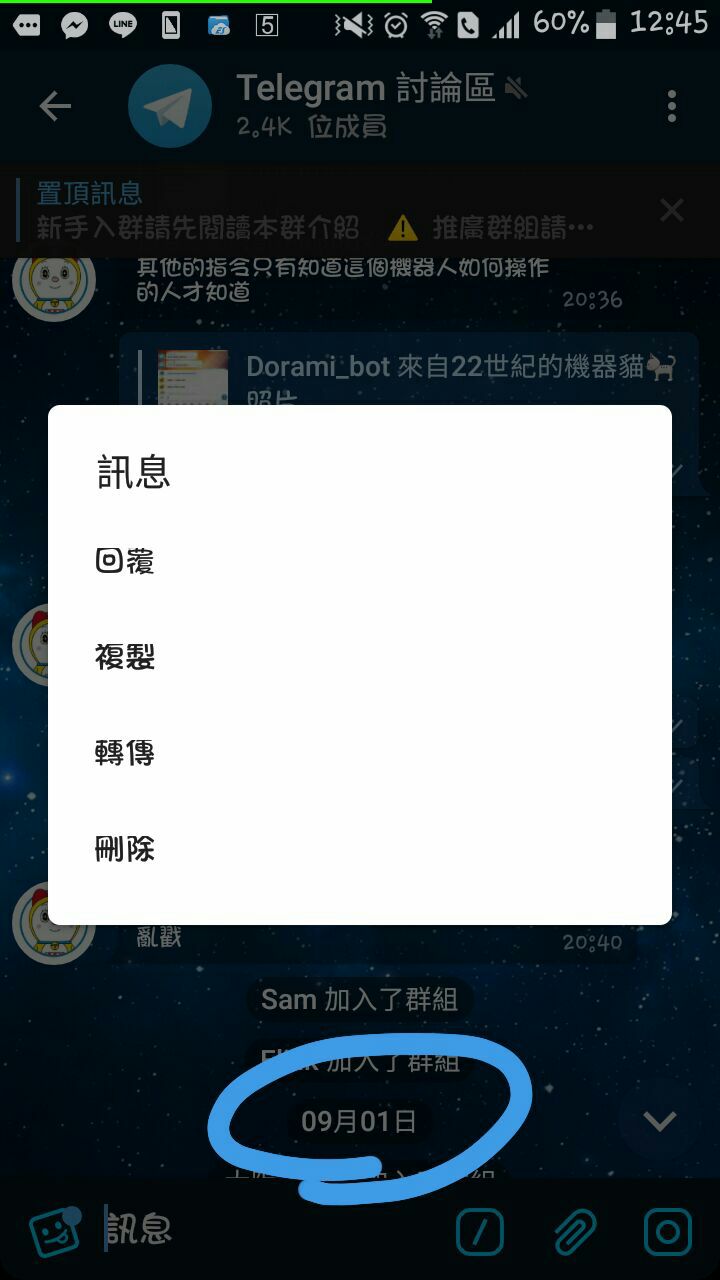Viewport: 720px width, 1280px height.
Task: Jump to latest messages with down arrow
Action: (x=659, y=1121)
